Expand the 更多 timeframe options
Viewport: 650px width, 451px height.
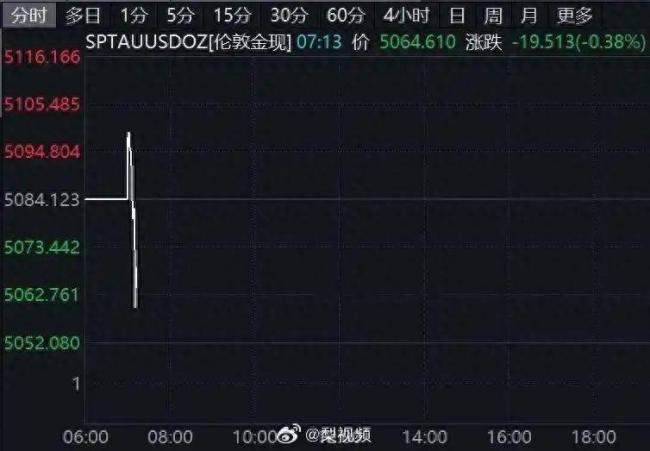coord(575,15)
